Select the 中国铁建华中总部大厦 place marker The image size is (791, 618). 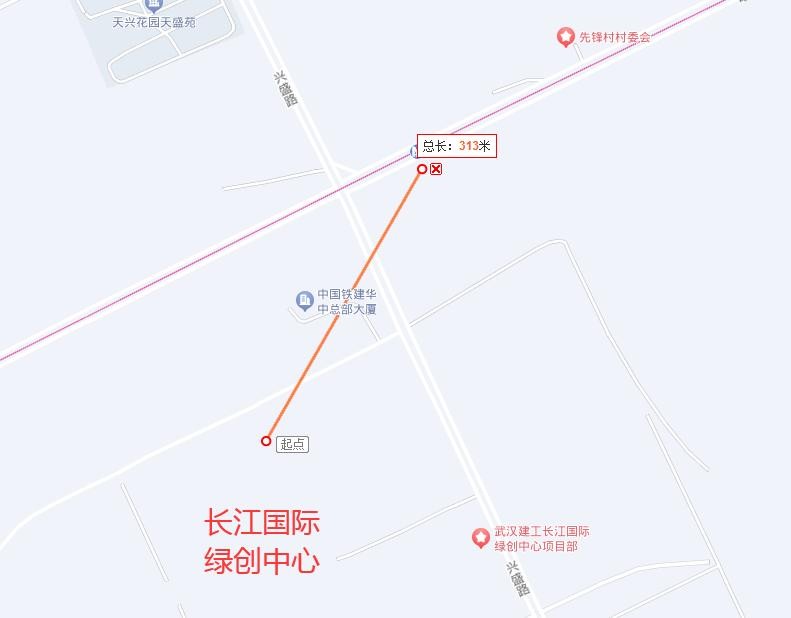[305, 300]
